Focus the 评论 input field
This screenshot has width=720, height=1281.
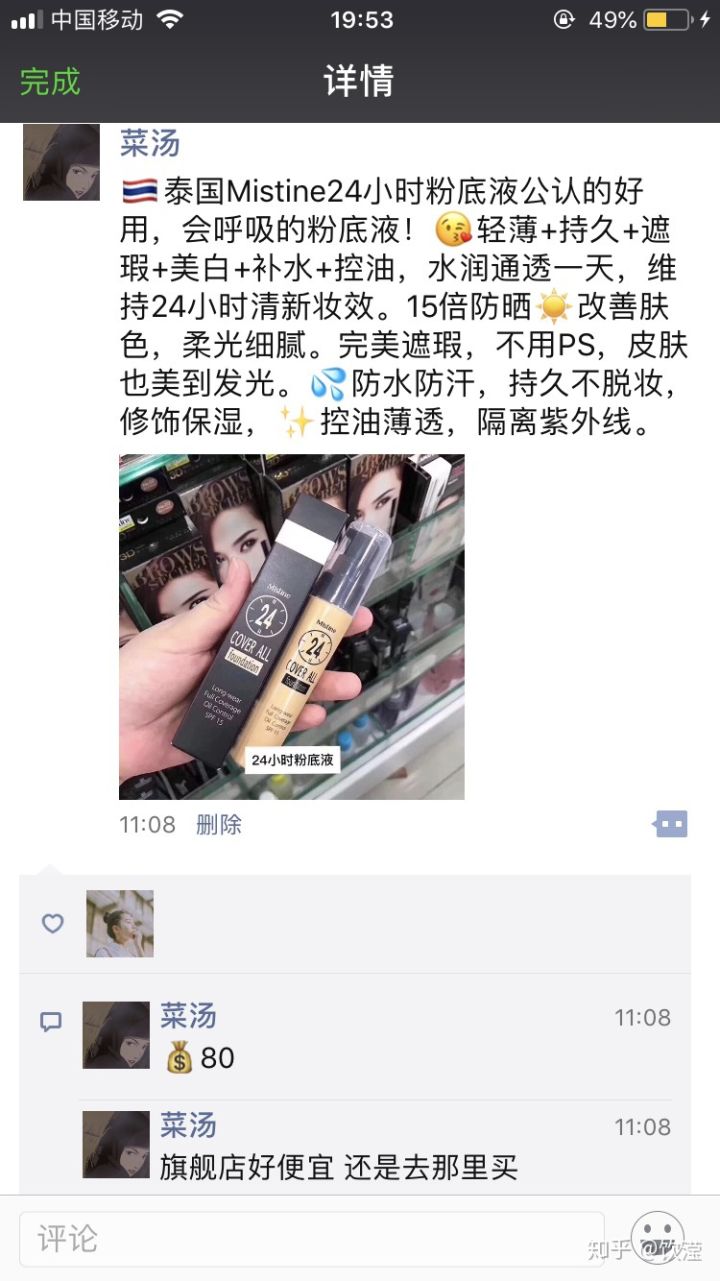[311, 1239]
